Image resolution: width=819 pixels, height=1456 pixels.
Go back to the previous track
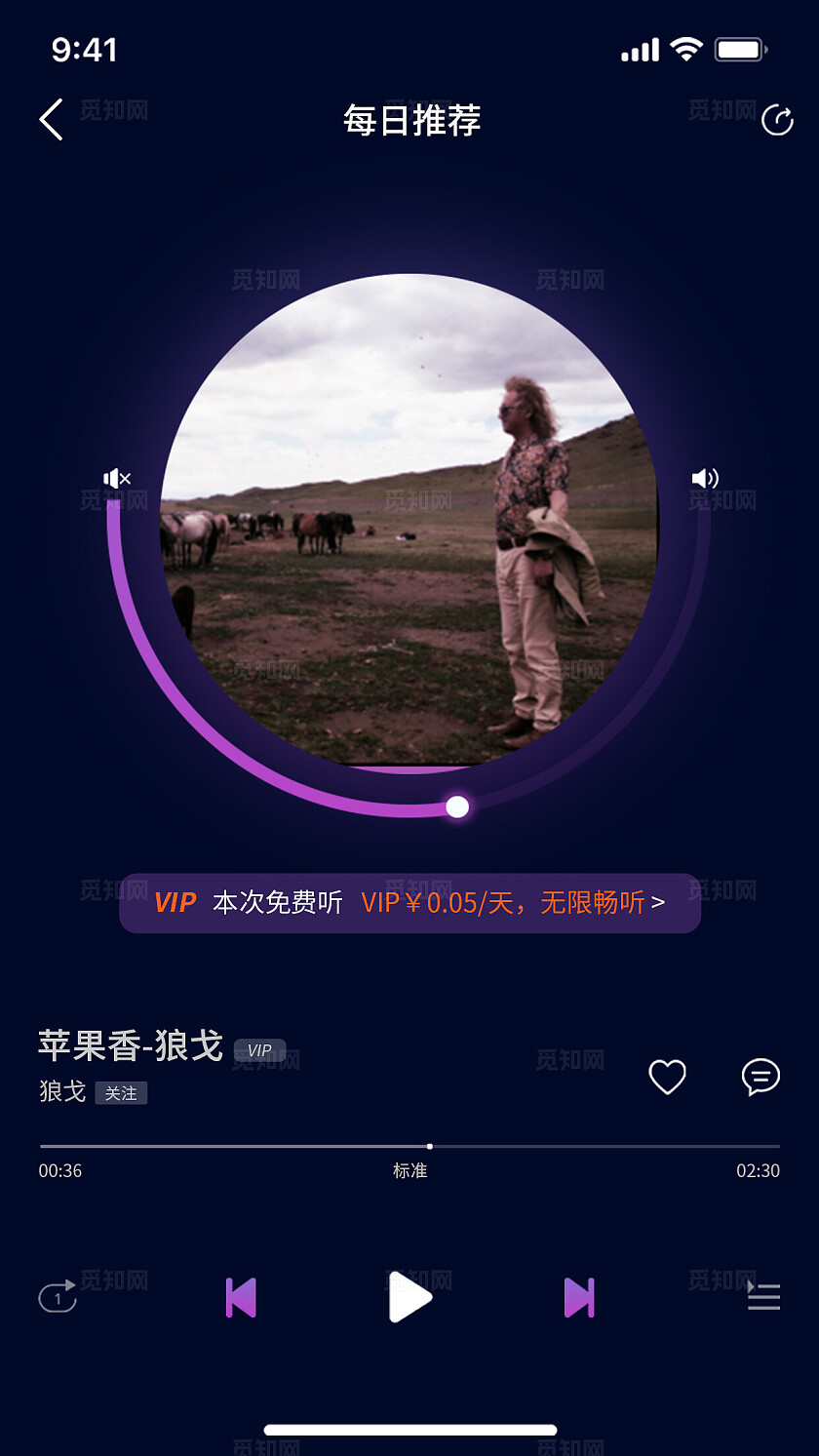coord(241,1297)
